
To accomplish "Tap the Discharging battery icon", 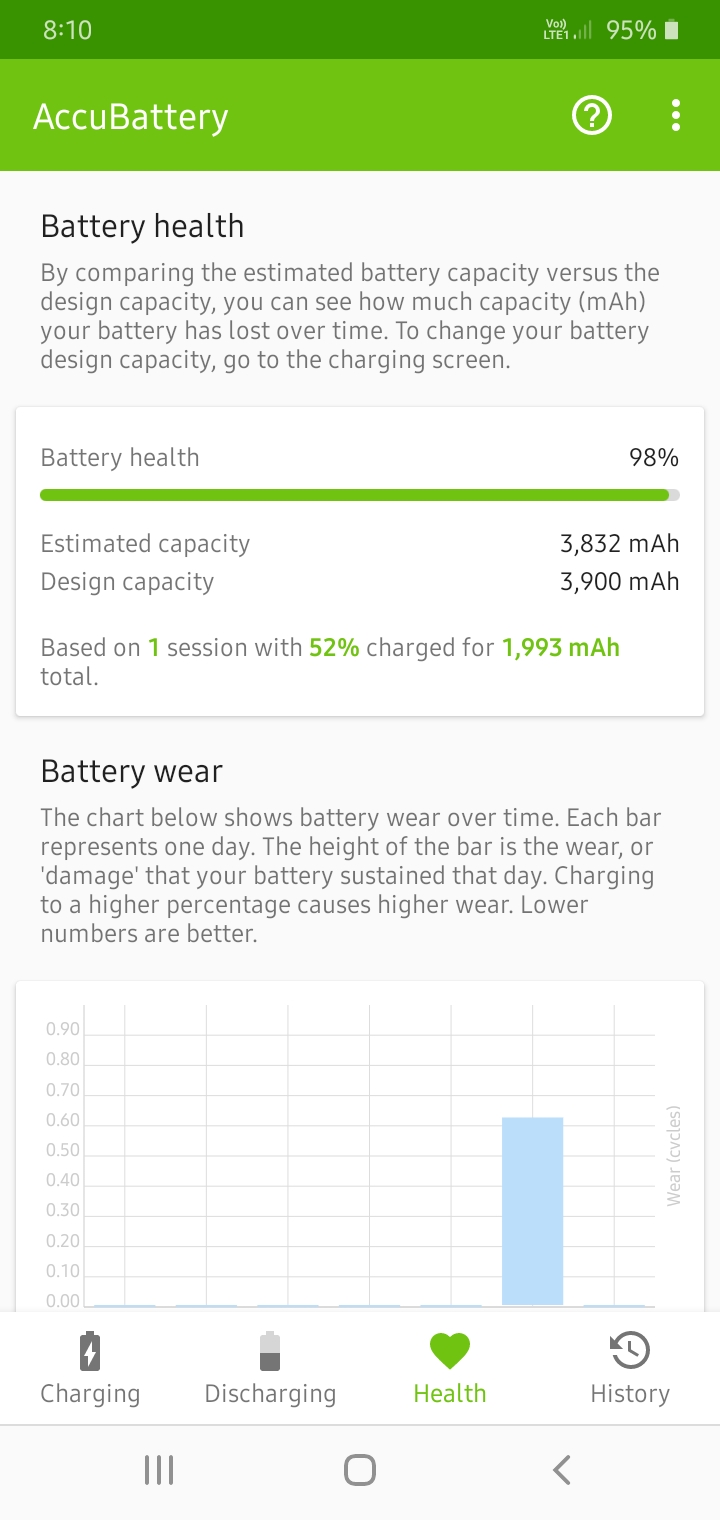I will pos(269,1349).
